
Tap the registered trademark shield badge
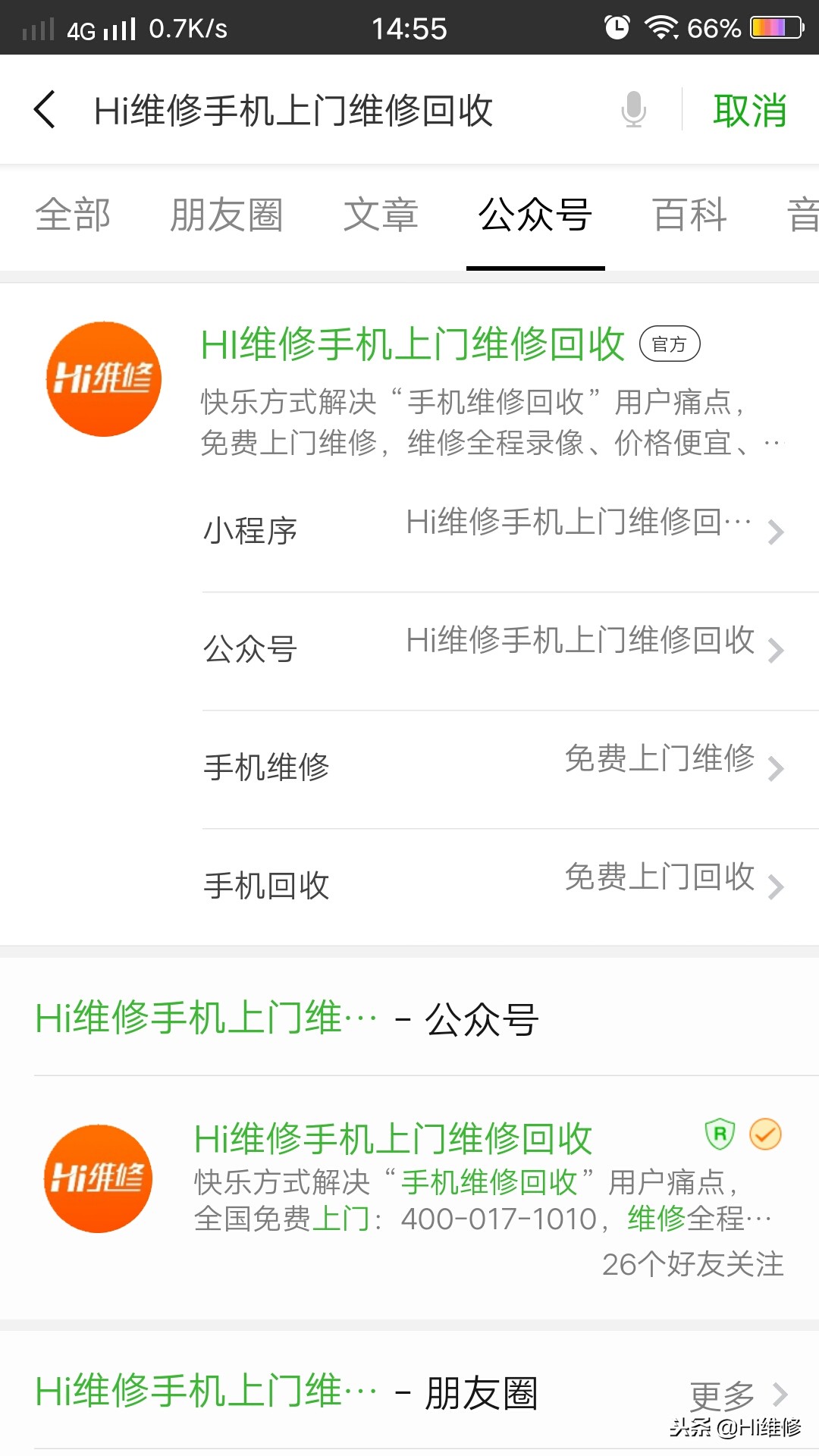click(719, 1134)
